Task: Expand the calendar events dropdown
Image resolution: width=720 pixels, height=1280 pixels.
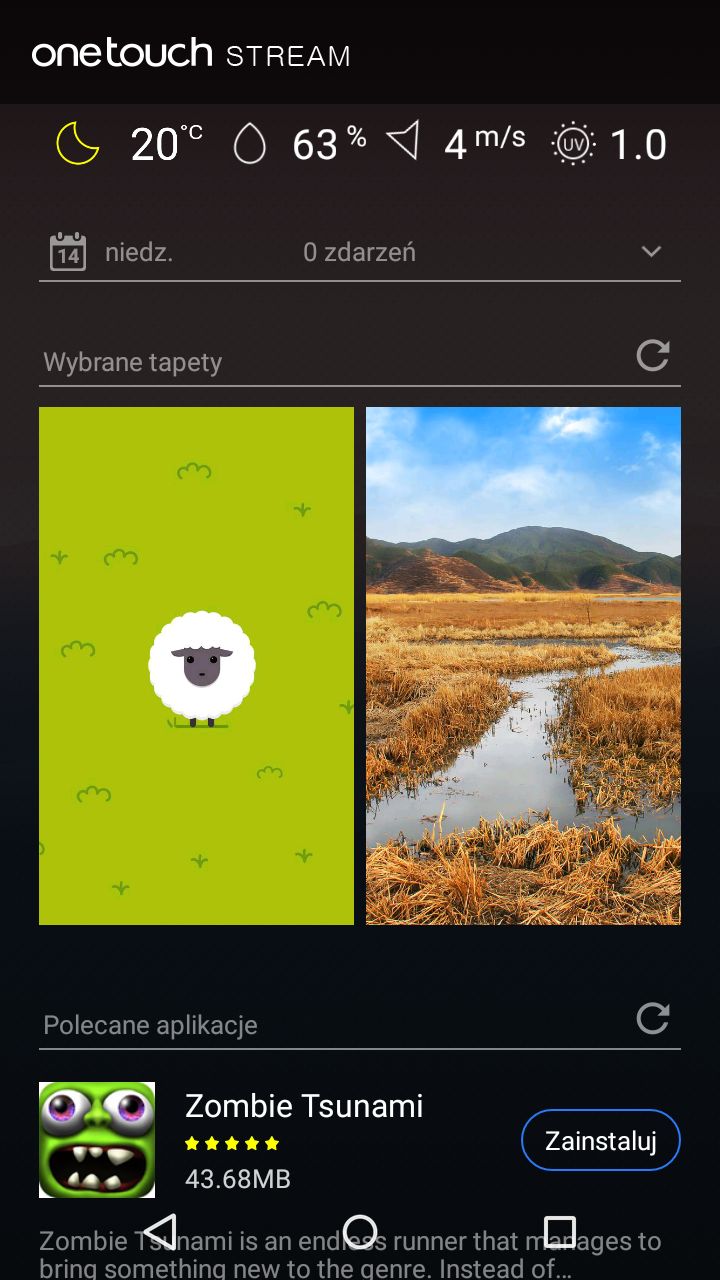Action: click(651, 252)
